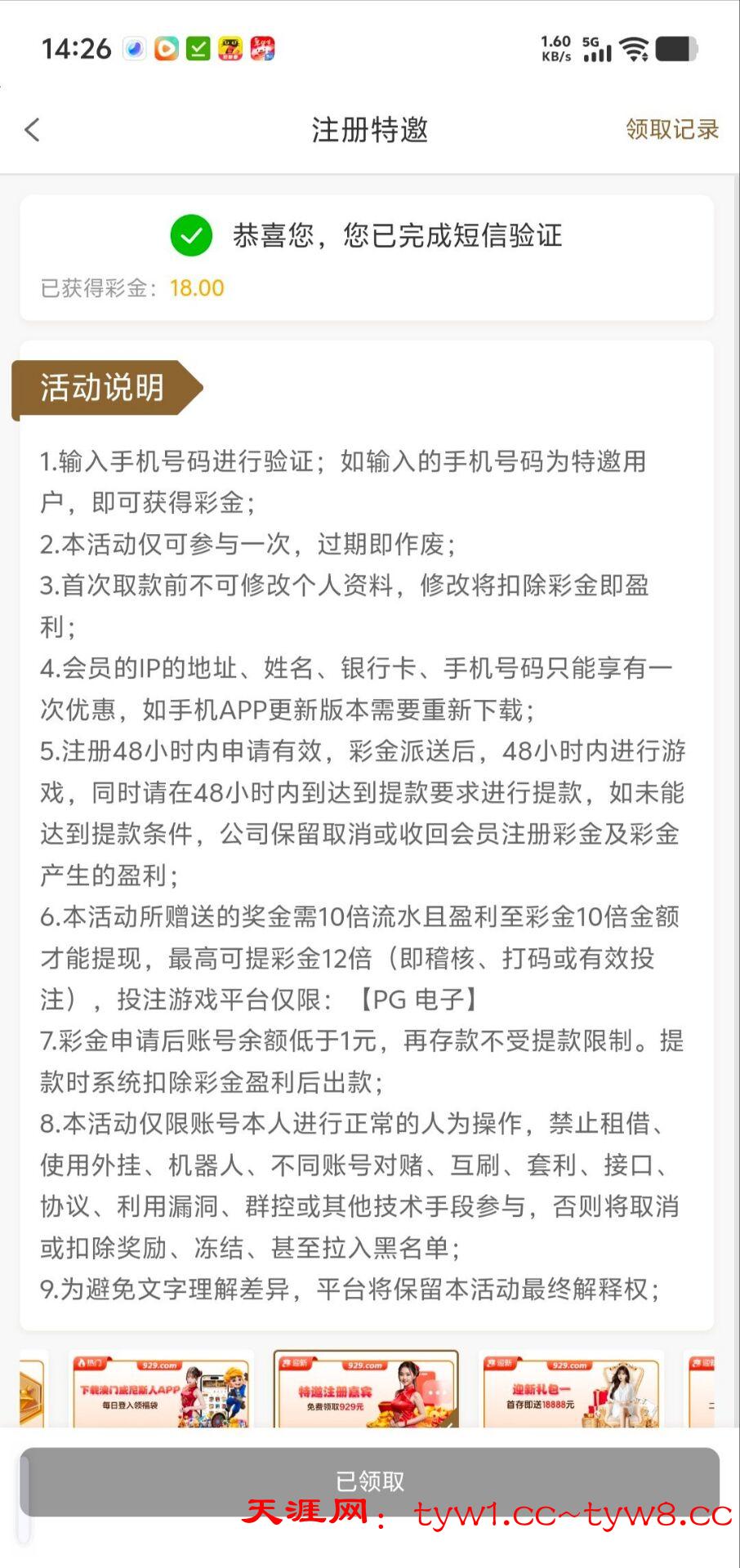This screenshot has width=740, height=1568.
Task: Tap the 已领取 button
Action: point(369,1480)
